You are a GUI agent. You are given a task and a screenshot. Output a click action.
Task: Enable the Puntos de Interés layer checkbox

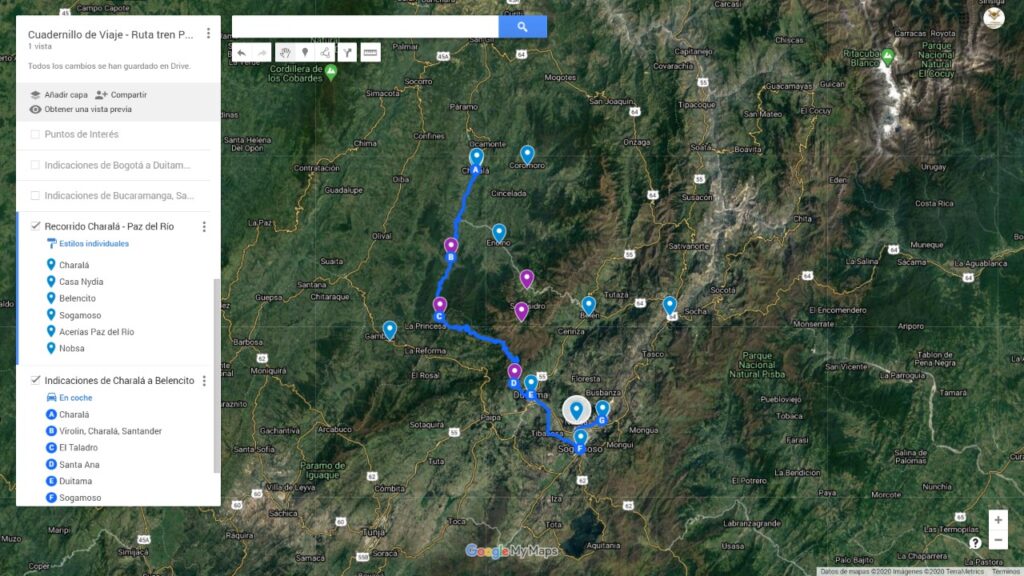pyautogui.click(x=36, y=134)
